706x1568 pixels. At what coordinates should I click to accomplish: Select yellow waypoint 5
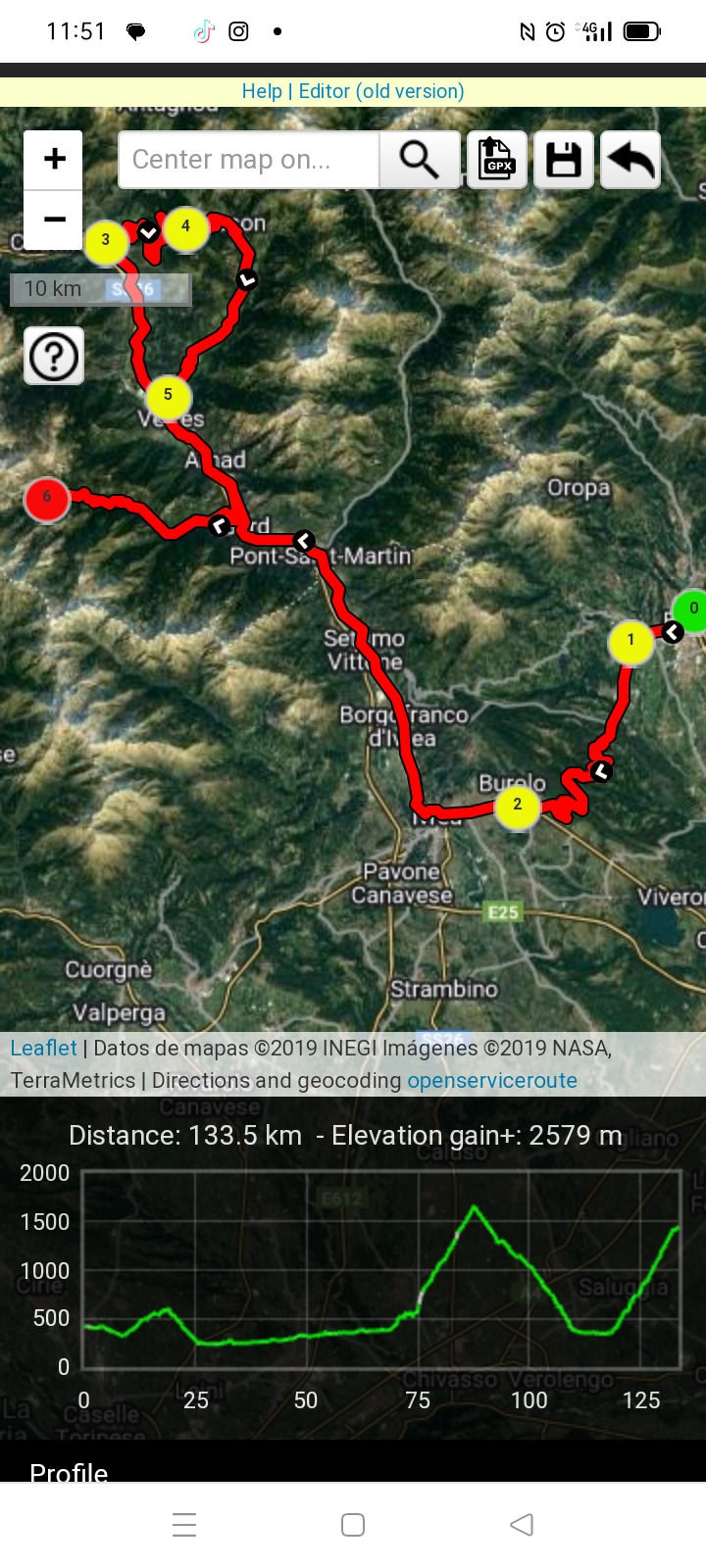point(168,396)
